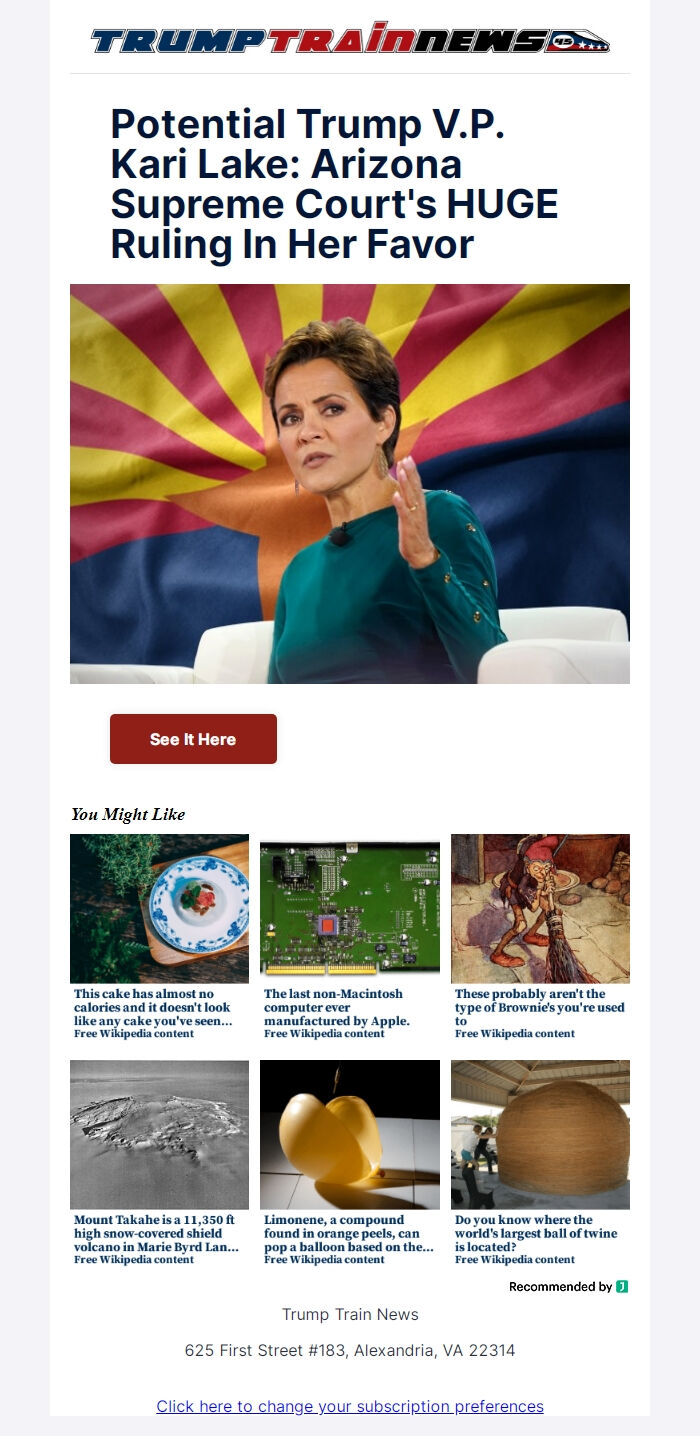Click the change subscription preferences link
The image size is (700, 1436).
coord(350,1406)
